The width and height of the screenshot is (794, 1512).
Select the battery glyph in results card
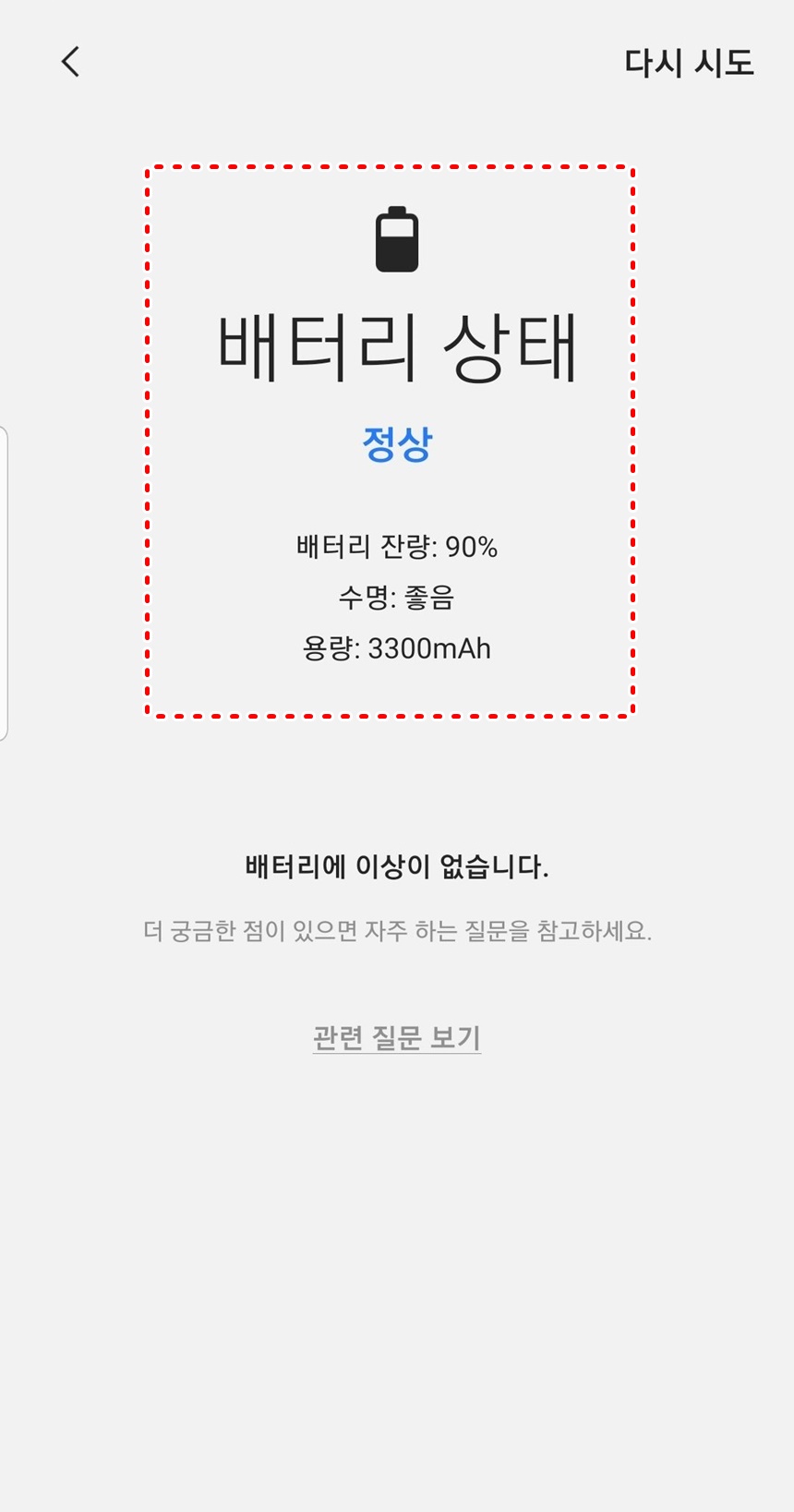click(x=396, y=238)
